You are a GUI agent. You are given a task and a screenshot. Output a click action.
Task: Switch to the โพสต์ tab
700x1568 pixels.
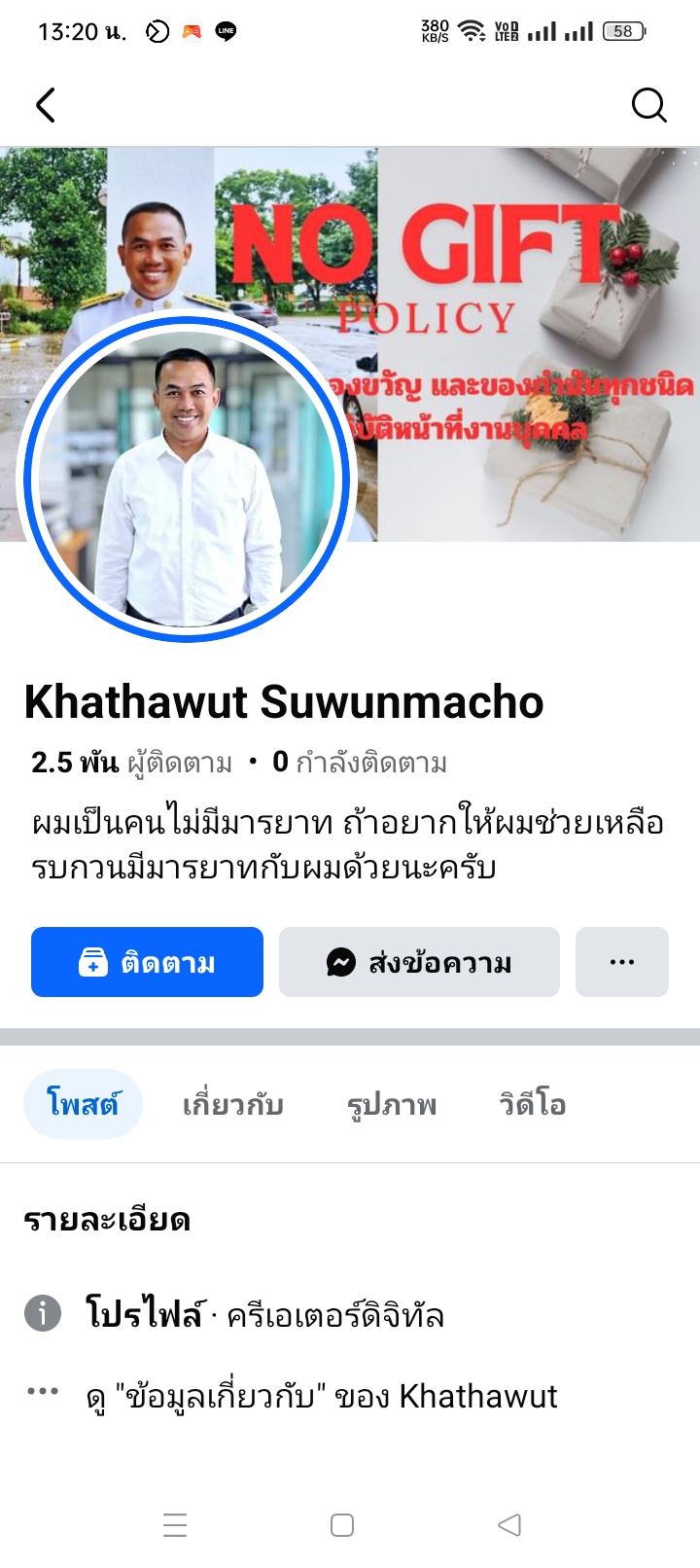tap(83, 1104)
